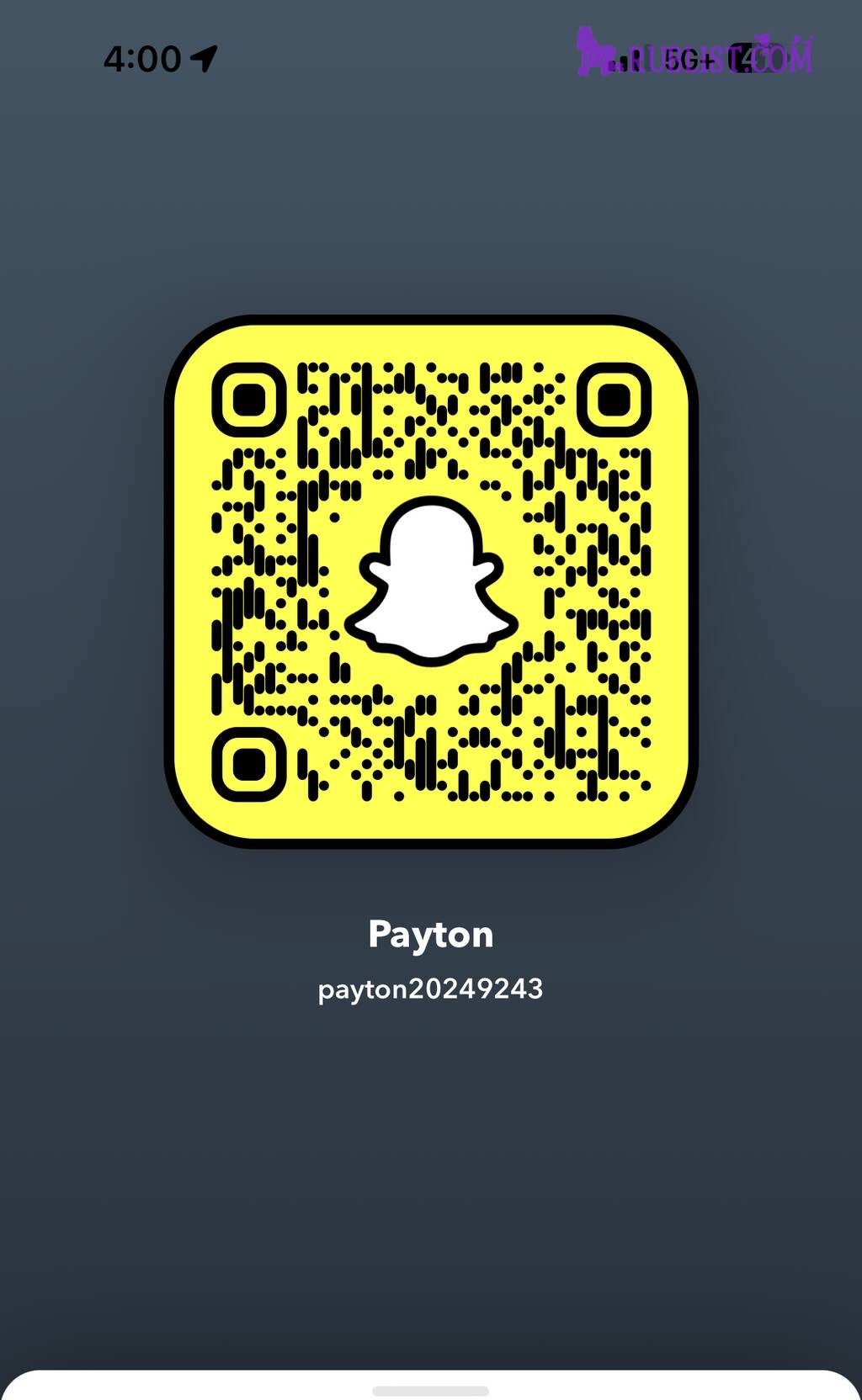Expand the bottom sheet using its grabber handle

click(430, 1391)
